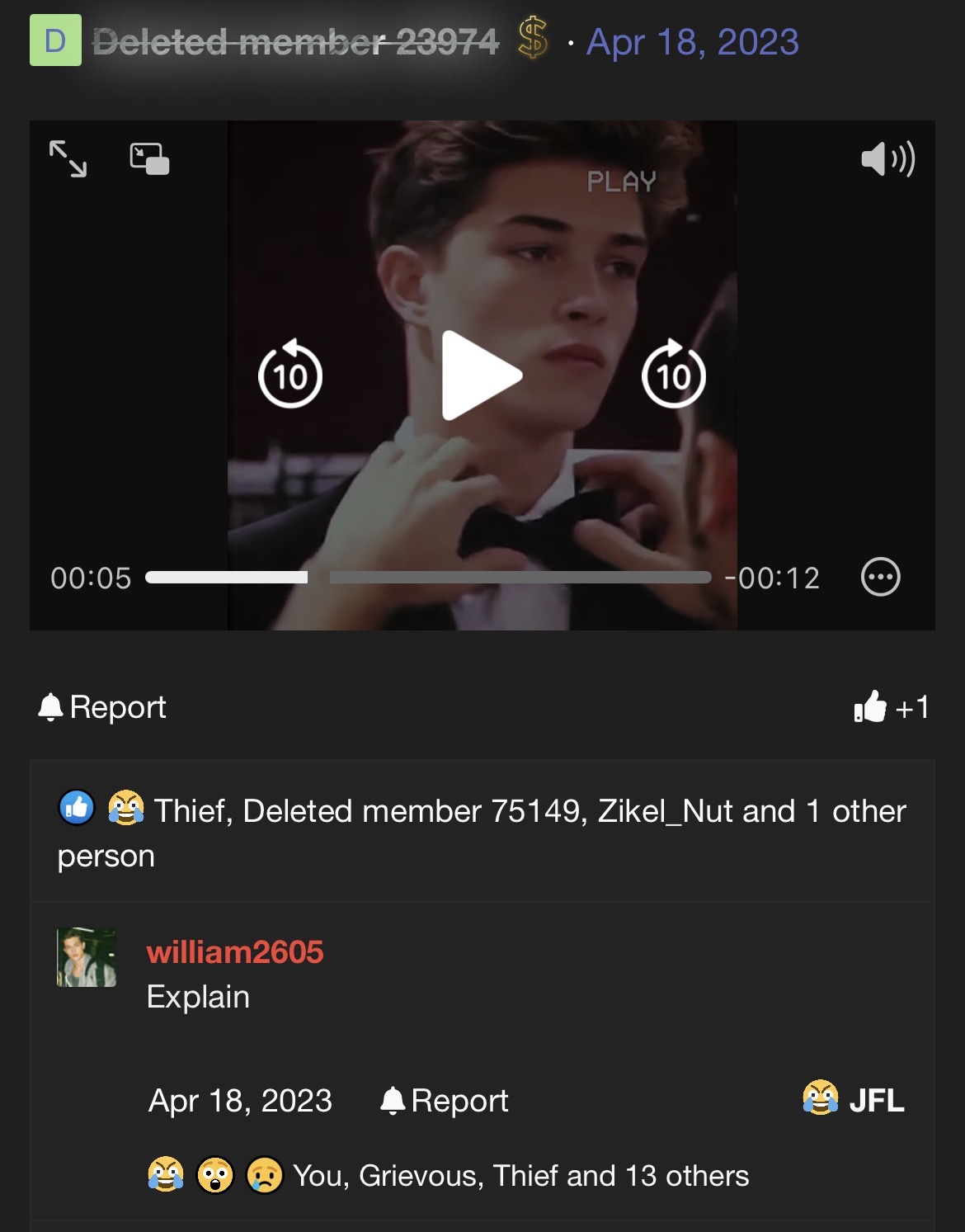
Task: View reactions from You, Grievous, Thief
Action: pos(520,1176)
